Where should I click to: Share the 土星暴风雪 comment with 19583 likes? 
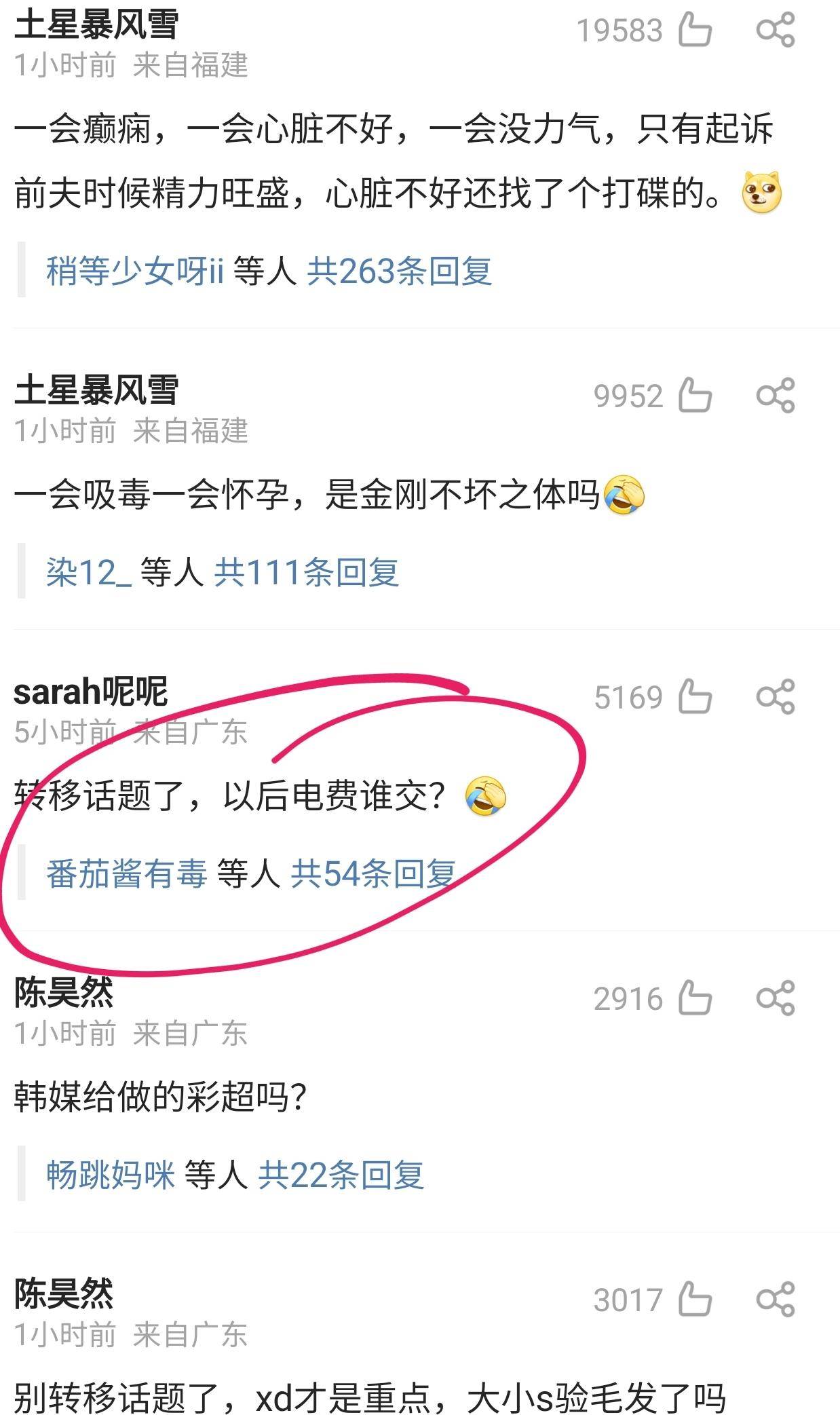pos(776,31)
